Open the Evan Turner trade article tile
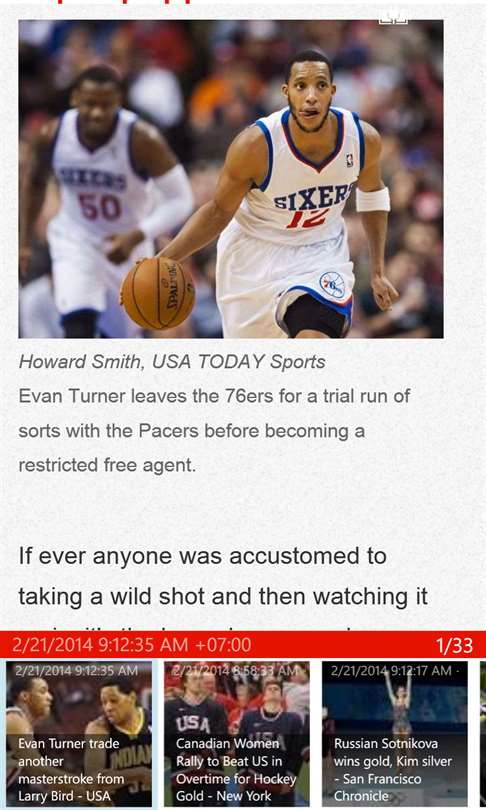Image resolution: width=486 pixels, height=810 pixels. [x=79, y=734]
